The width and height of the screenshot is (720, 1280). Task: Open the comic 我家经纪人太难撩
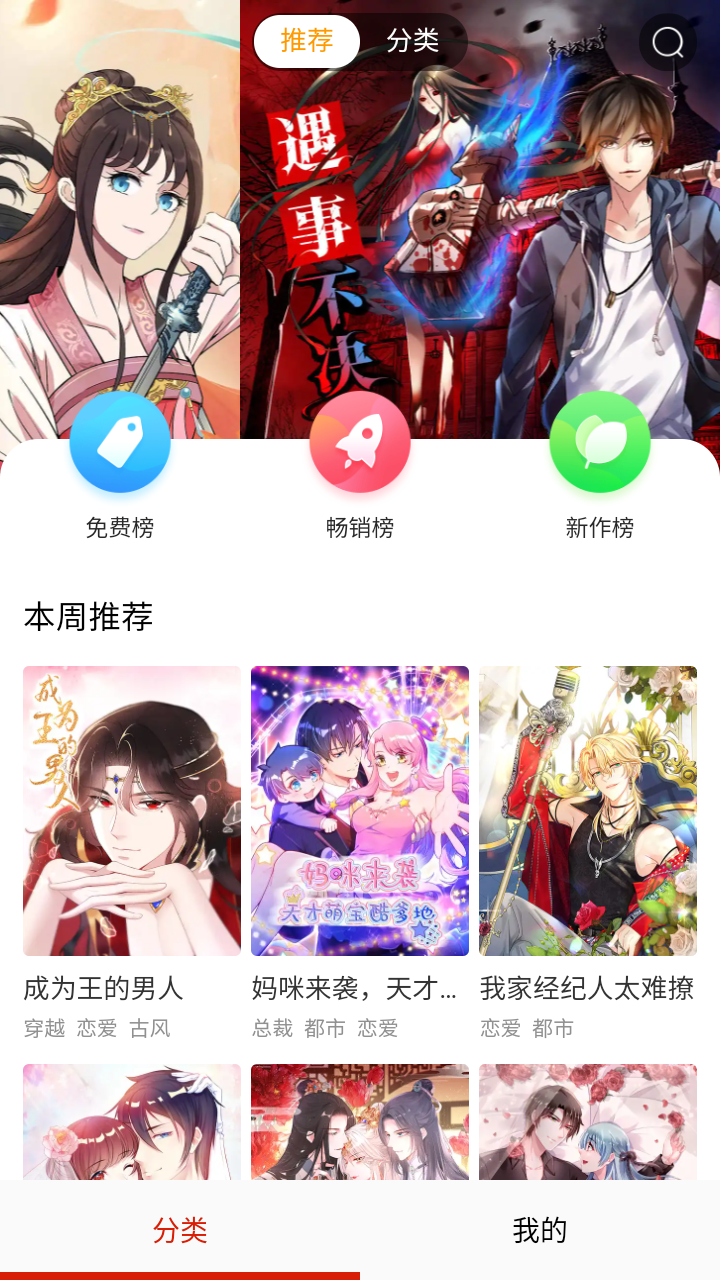coord(588,852)
